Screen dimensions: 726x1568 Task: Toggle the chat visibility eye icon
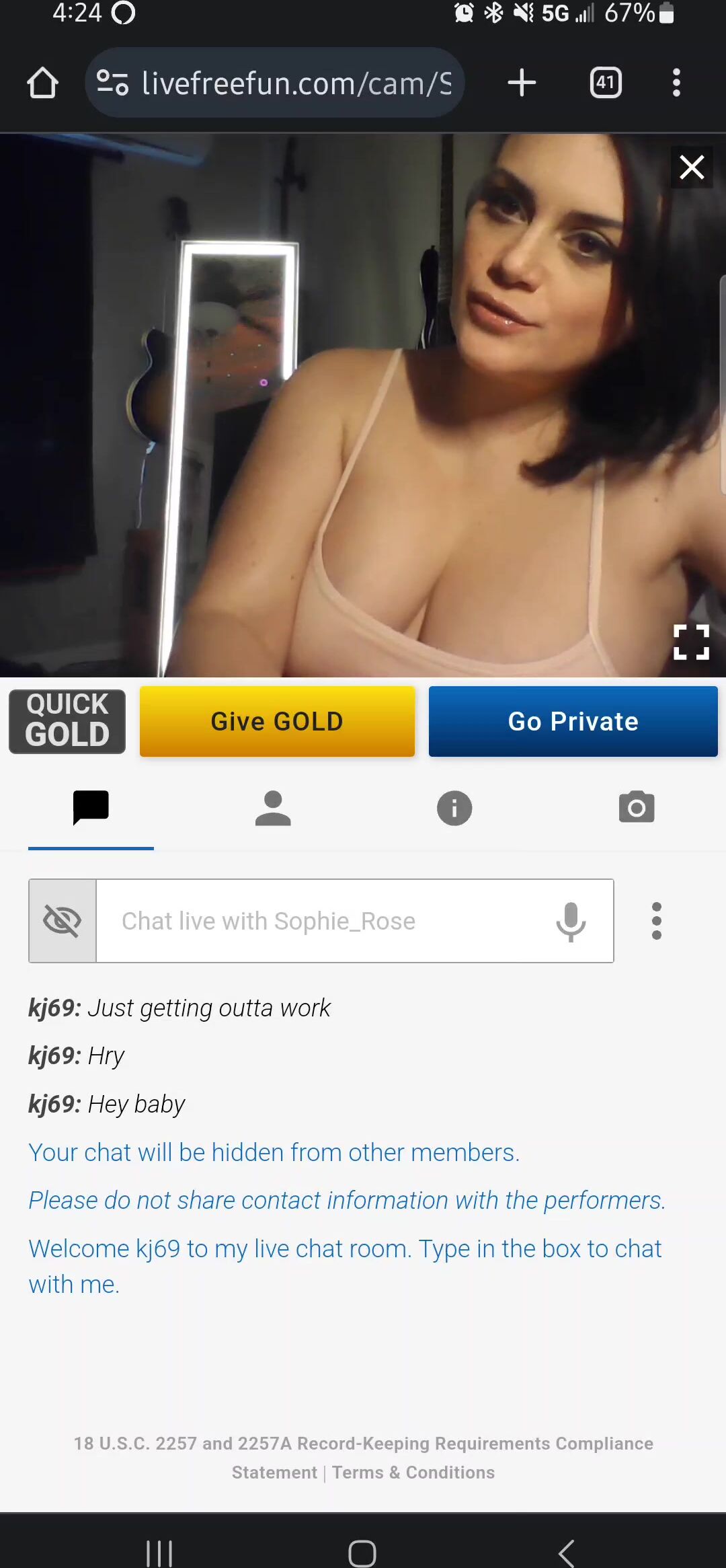(x=63, y=920)
